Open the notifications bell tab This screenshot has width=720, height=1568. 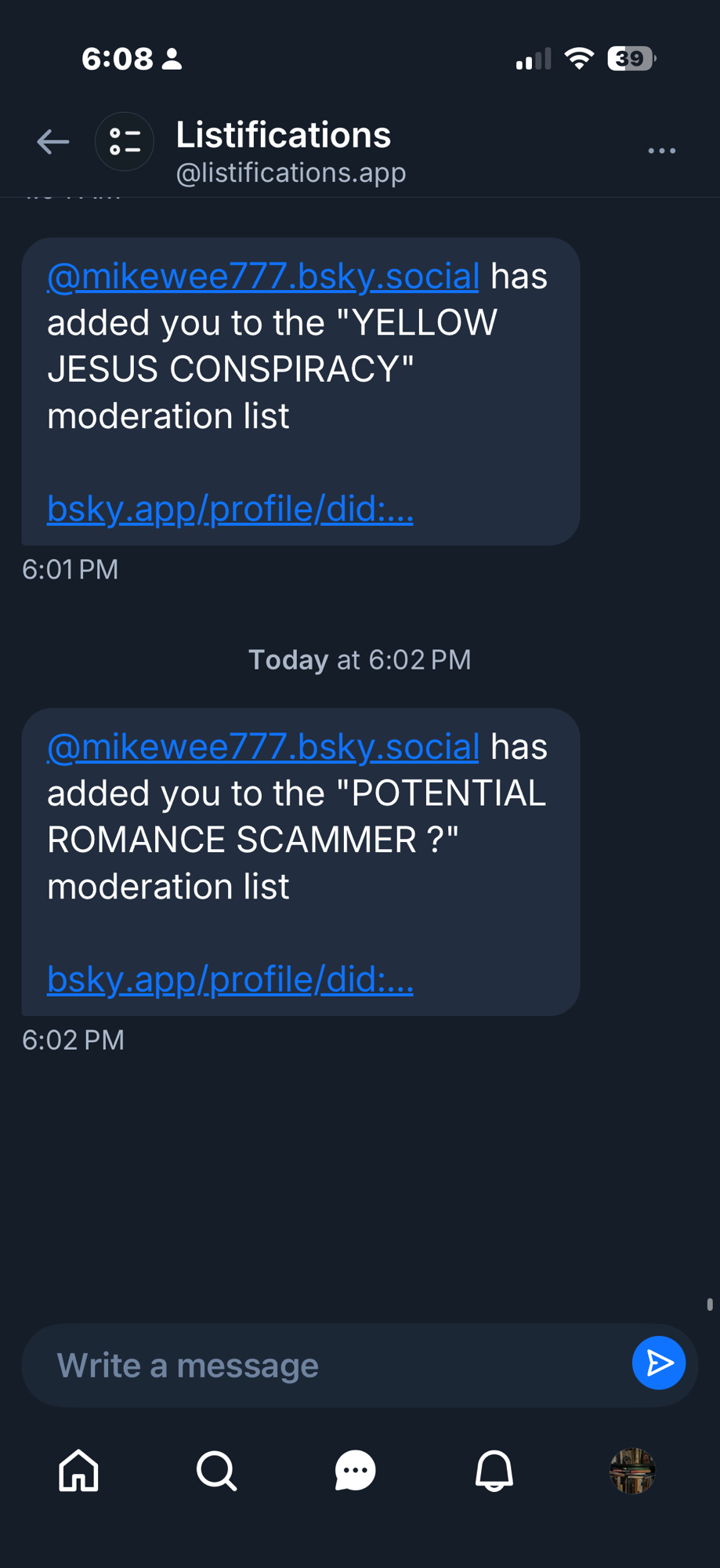click(x=494, y=1470)
